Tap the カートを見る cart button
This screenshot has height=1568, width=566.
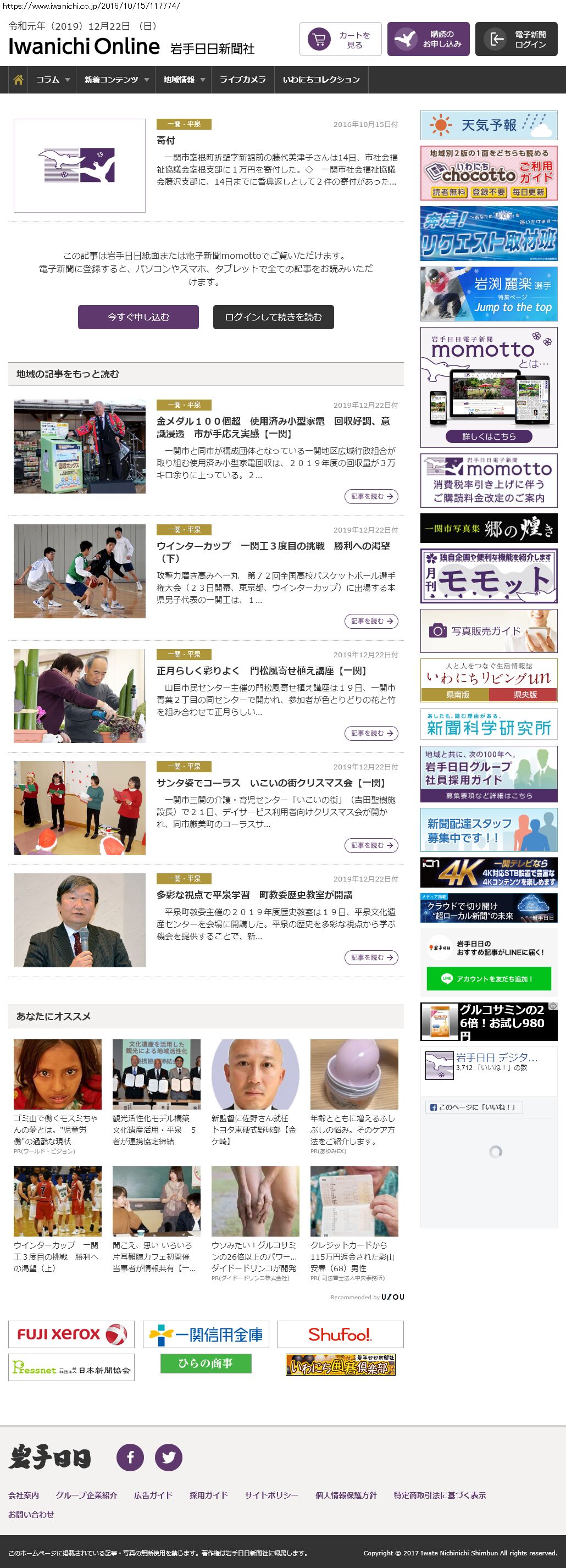point(340,40)
